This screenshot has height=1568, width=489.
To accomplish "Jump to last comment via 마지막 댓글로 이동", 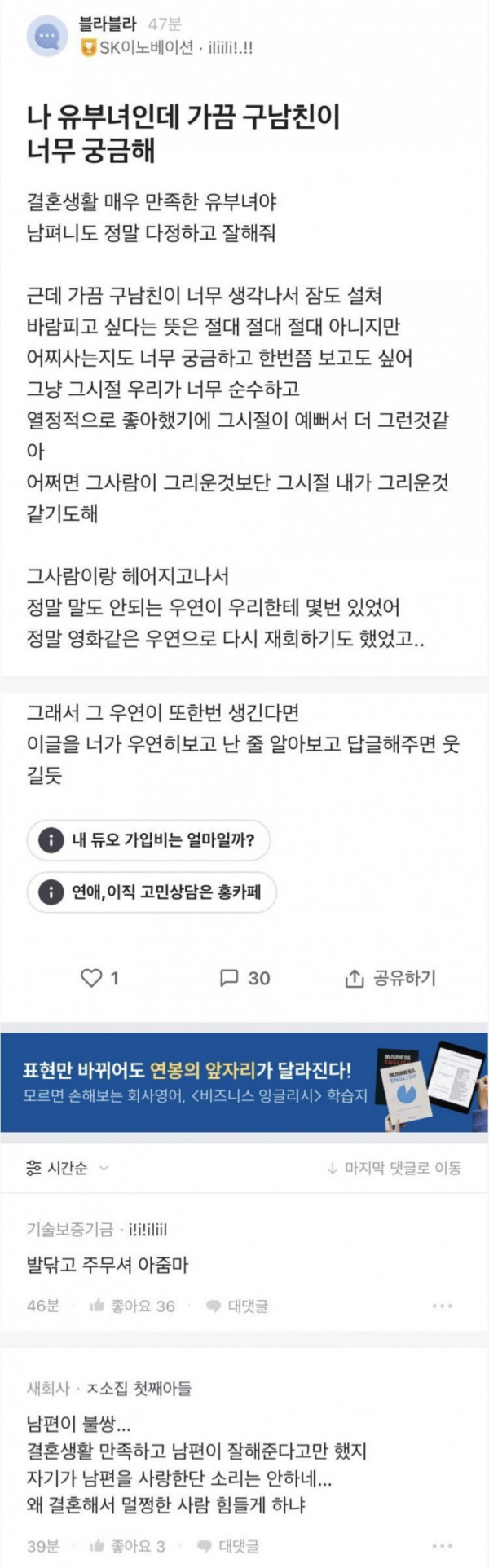I will (394, 1168).
